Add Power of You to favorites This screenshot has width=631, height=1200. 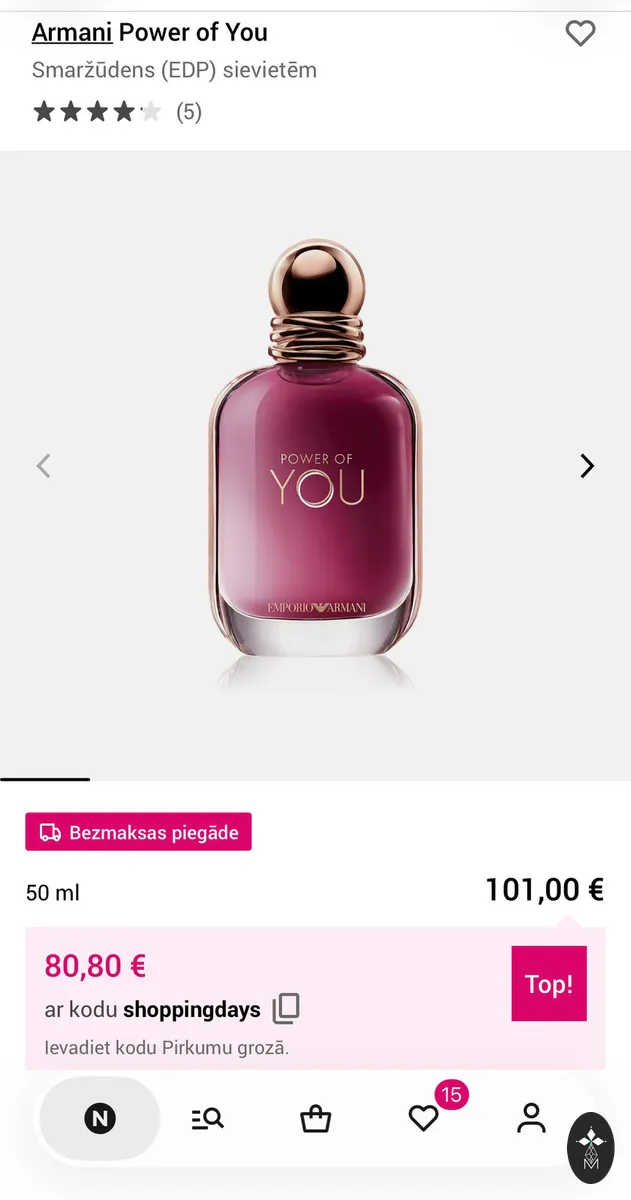(x=580, y=33)
